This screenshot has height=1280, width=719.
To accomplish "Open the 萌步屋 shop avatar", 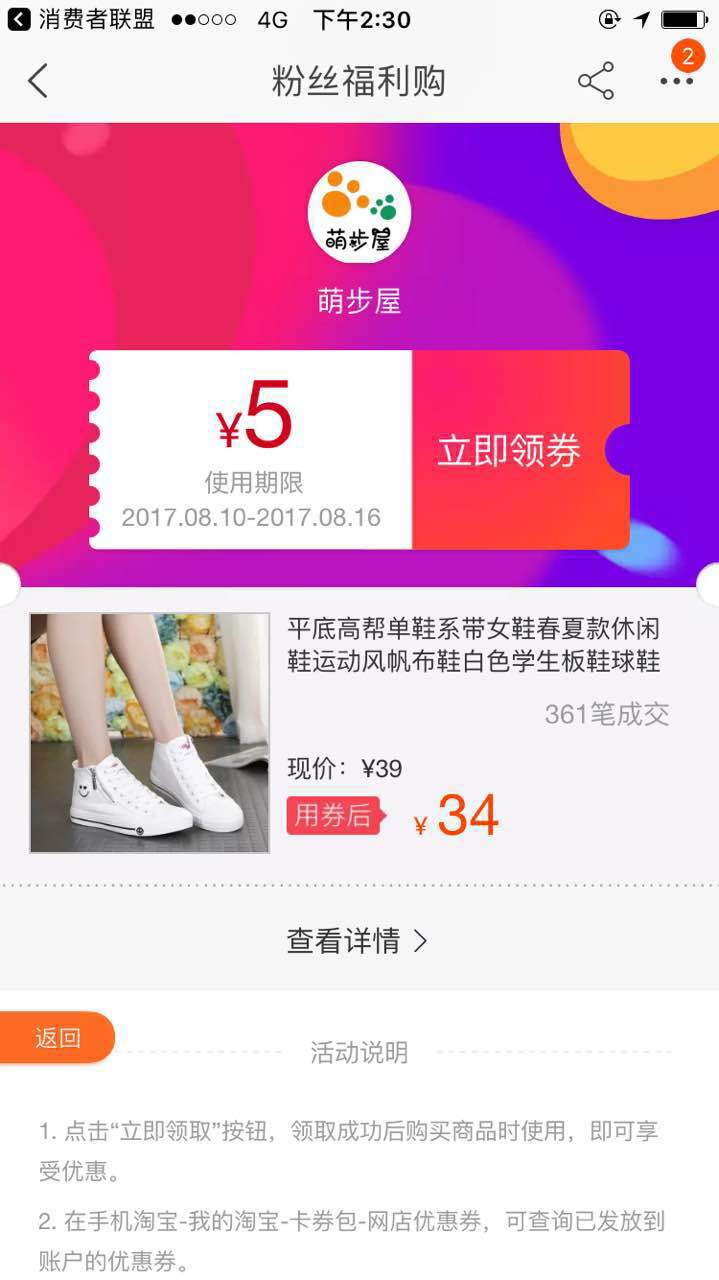I will [359, 212].
